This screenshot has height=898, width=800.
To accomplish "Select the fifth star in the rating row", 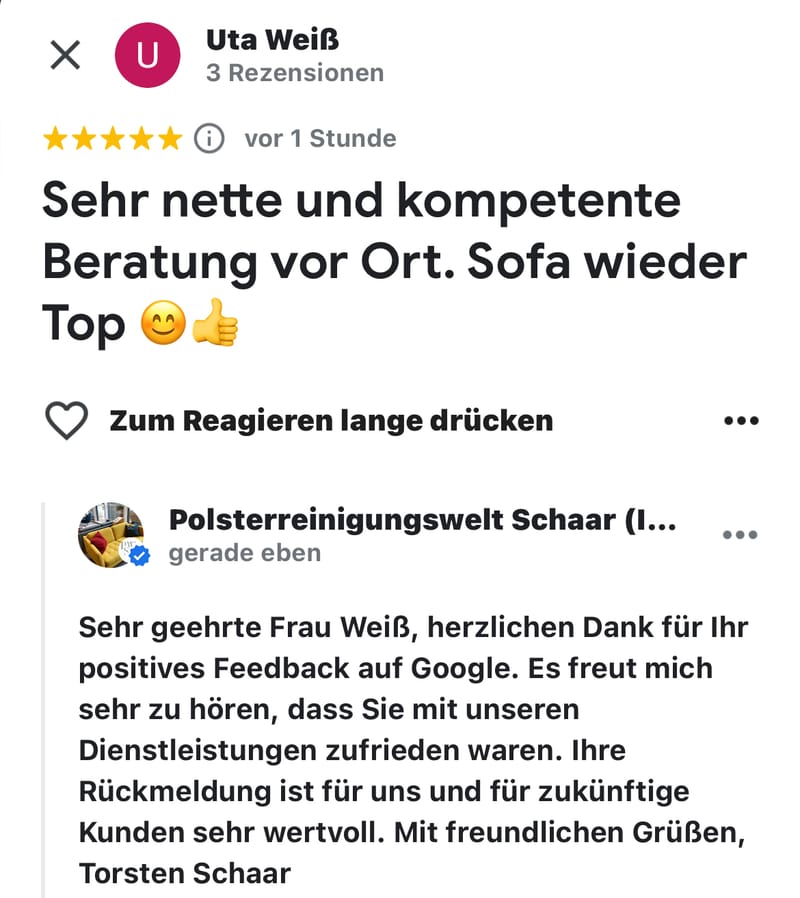I will (169, 139).
